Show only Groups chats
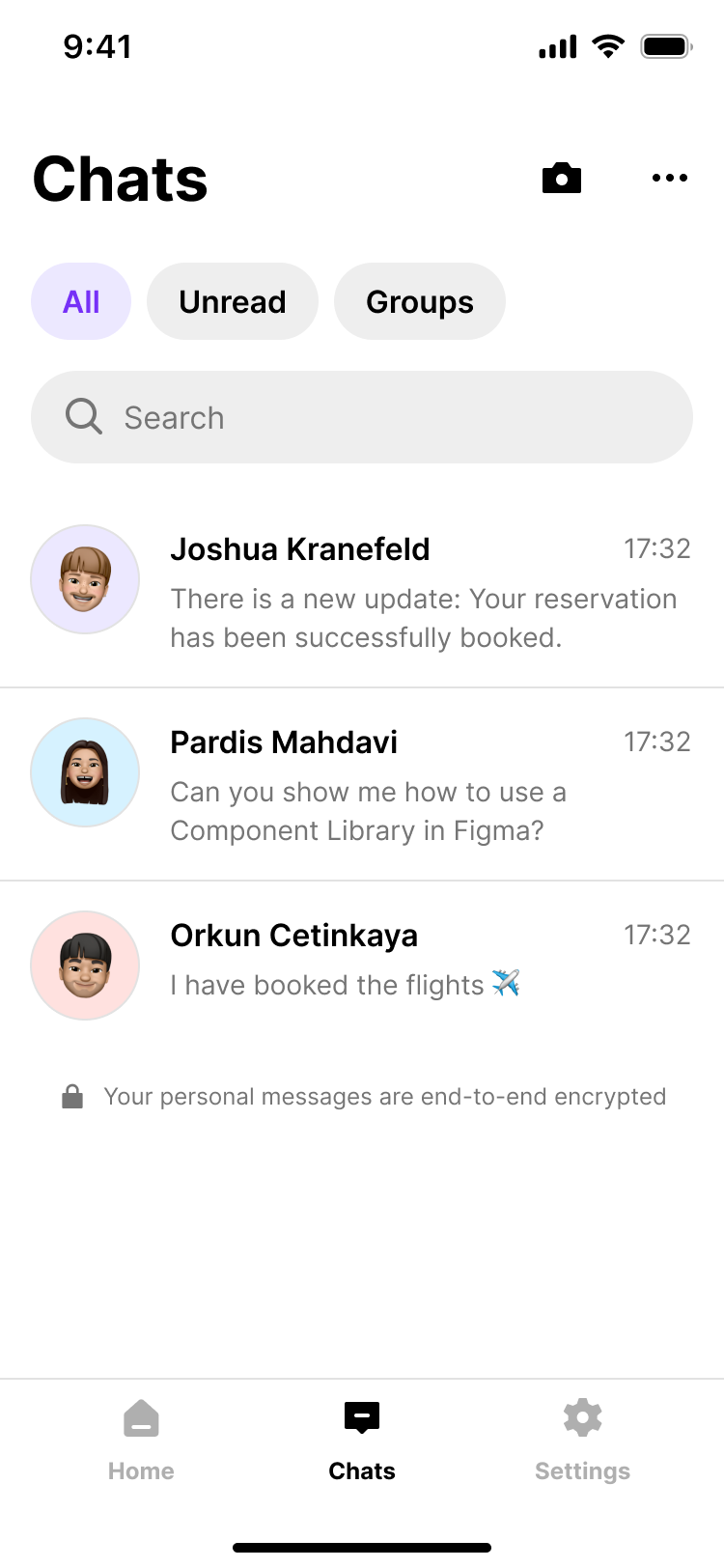Image resolution: width=724 pixels, height=1568 pixels. 420,301
